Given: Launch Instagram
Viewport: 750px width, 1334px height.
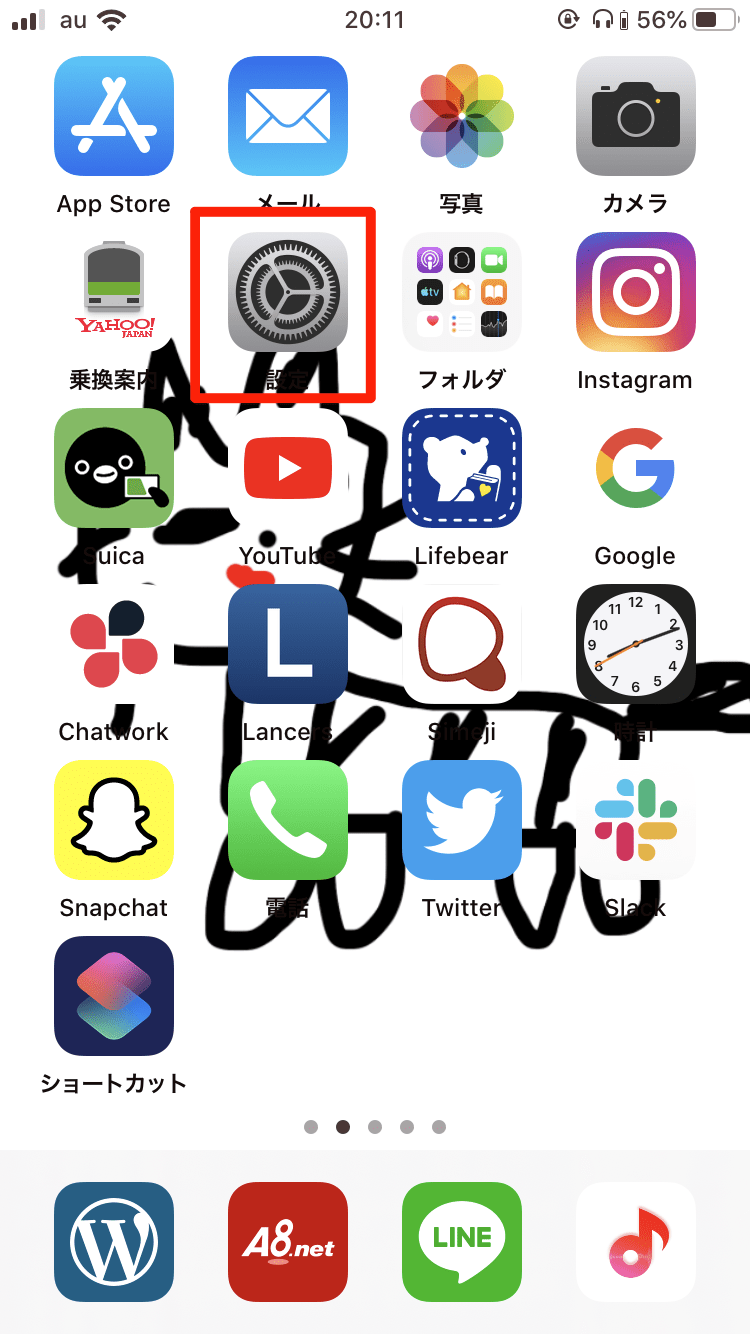Looking at the screenshot, I should (x=636, y=292).
